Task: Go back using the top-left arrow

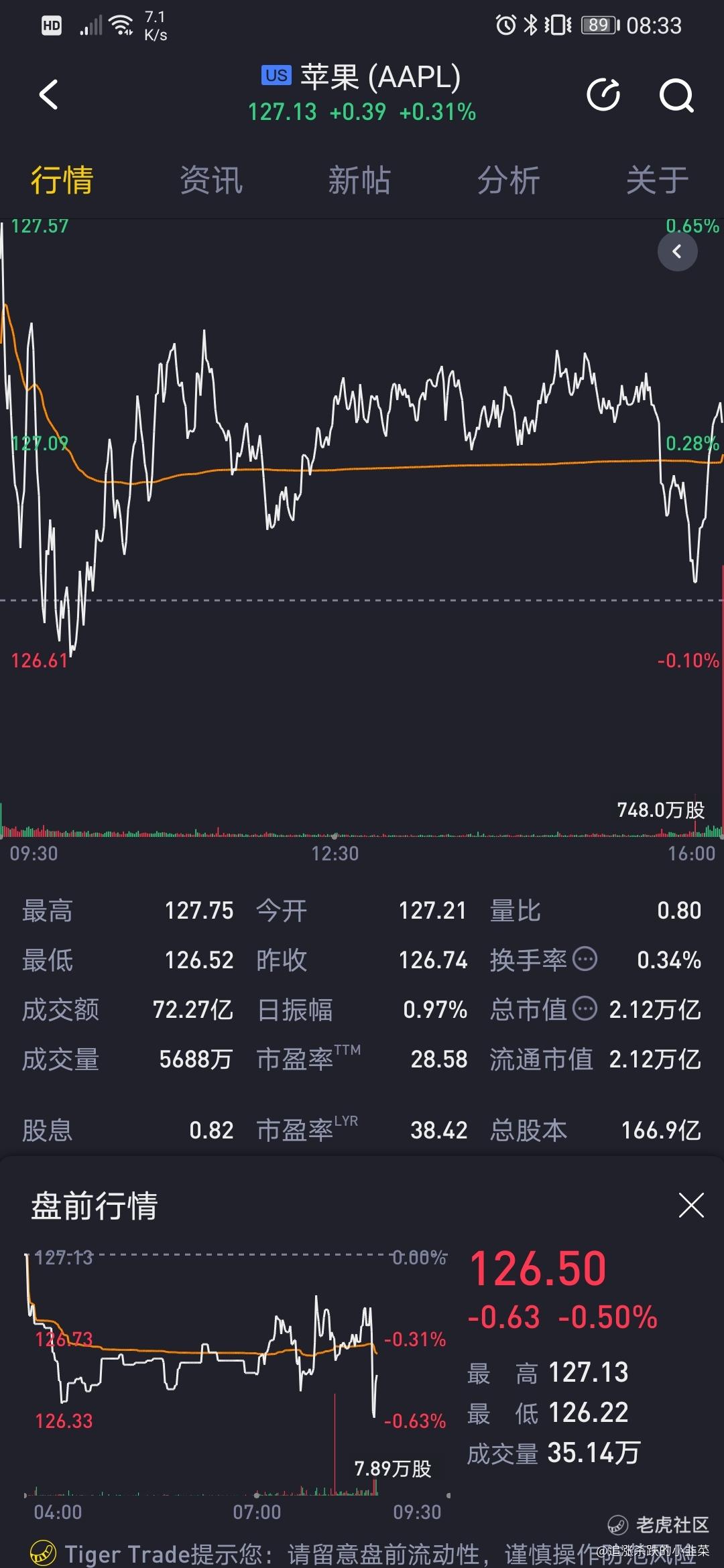Action: [49, 94]
